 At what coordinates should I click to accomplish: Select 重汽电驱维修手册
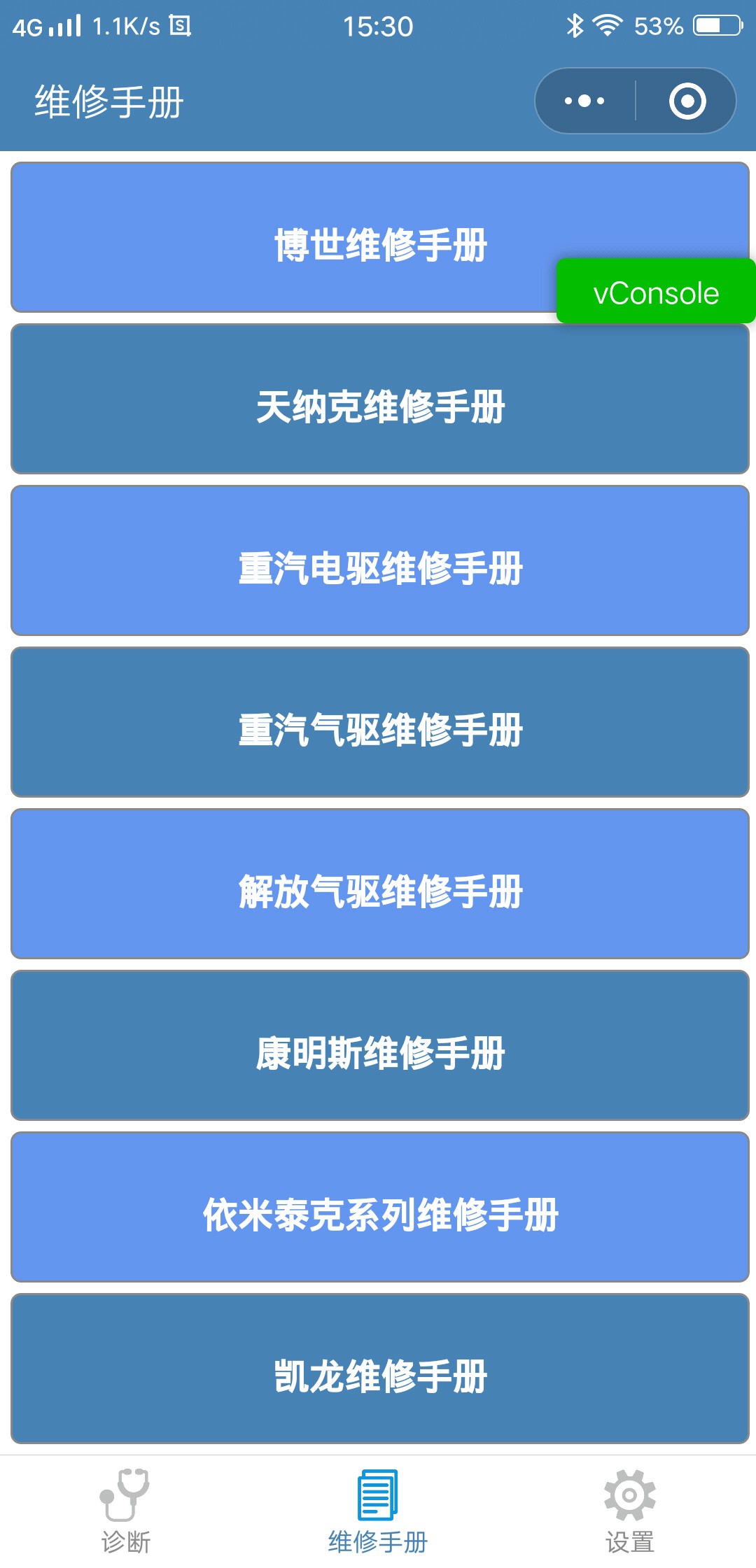(x=380, y=560)
